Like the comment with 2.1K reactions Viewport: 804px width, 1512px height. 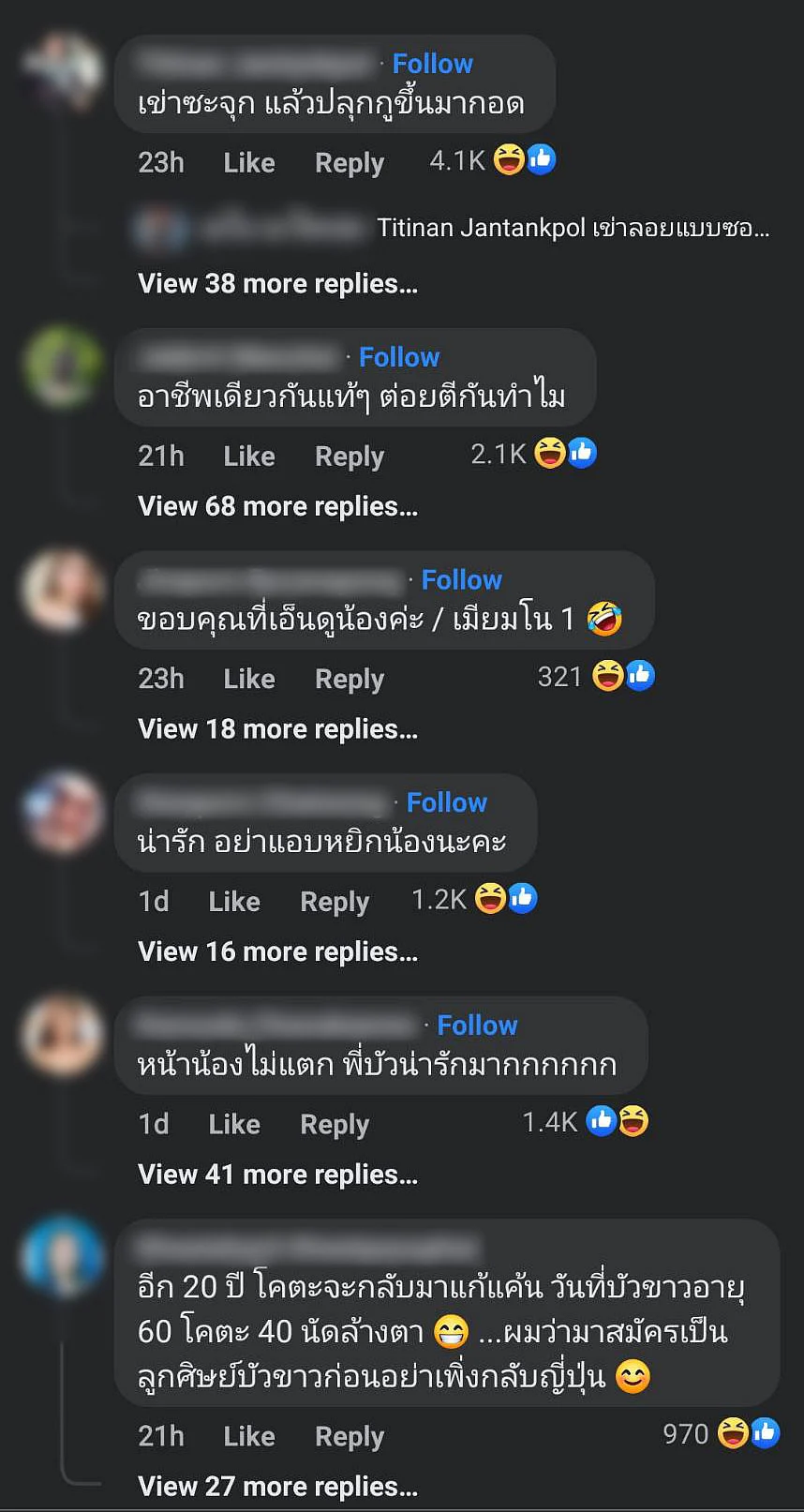pyautogui.click(x=248, y=457)
